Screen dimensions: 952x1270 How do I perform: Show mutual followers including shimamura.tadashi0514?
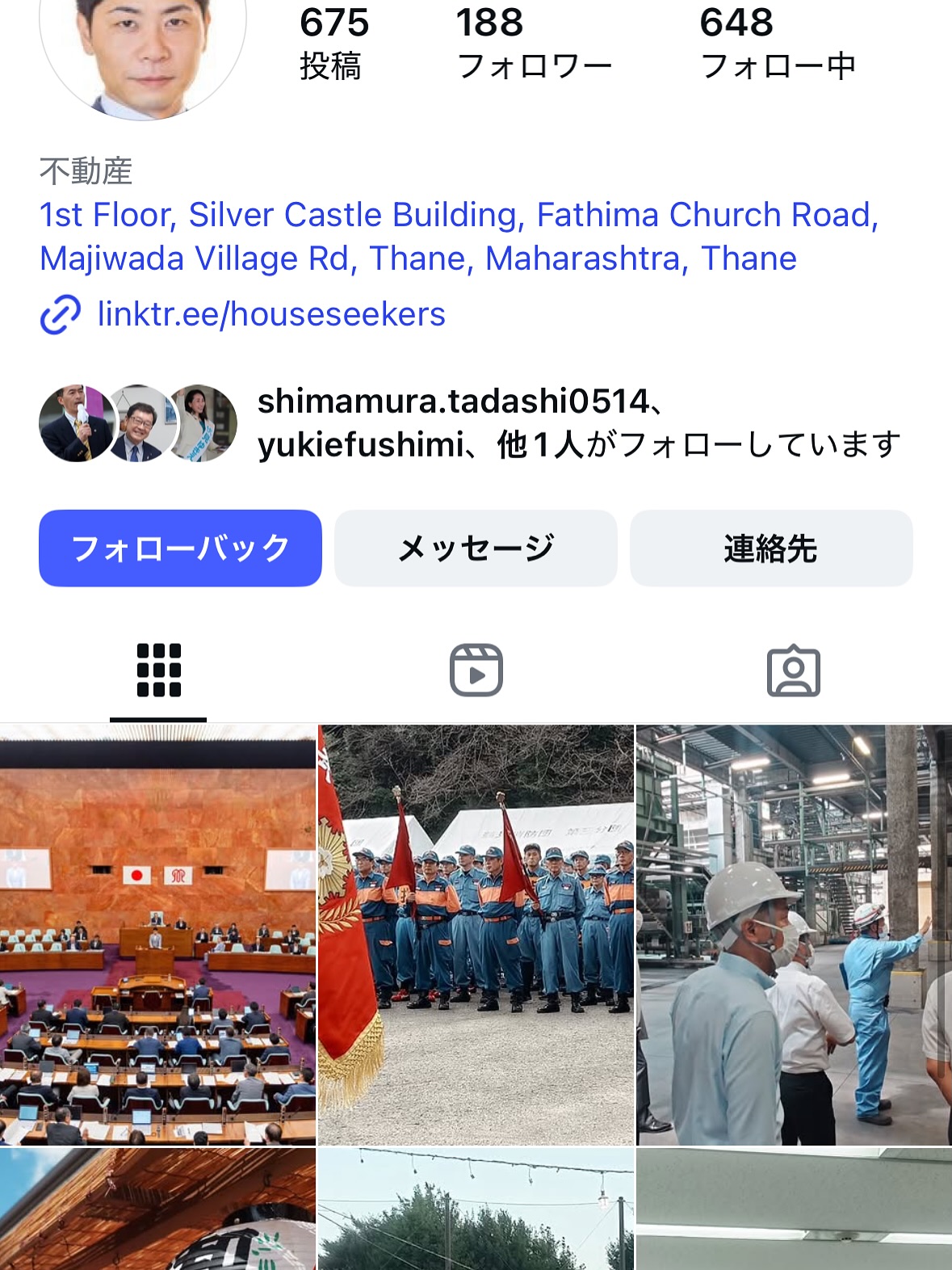(577, 423)
